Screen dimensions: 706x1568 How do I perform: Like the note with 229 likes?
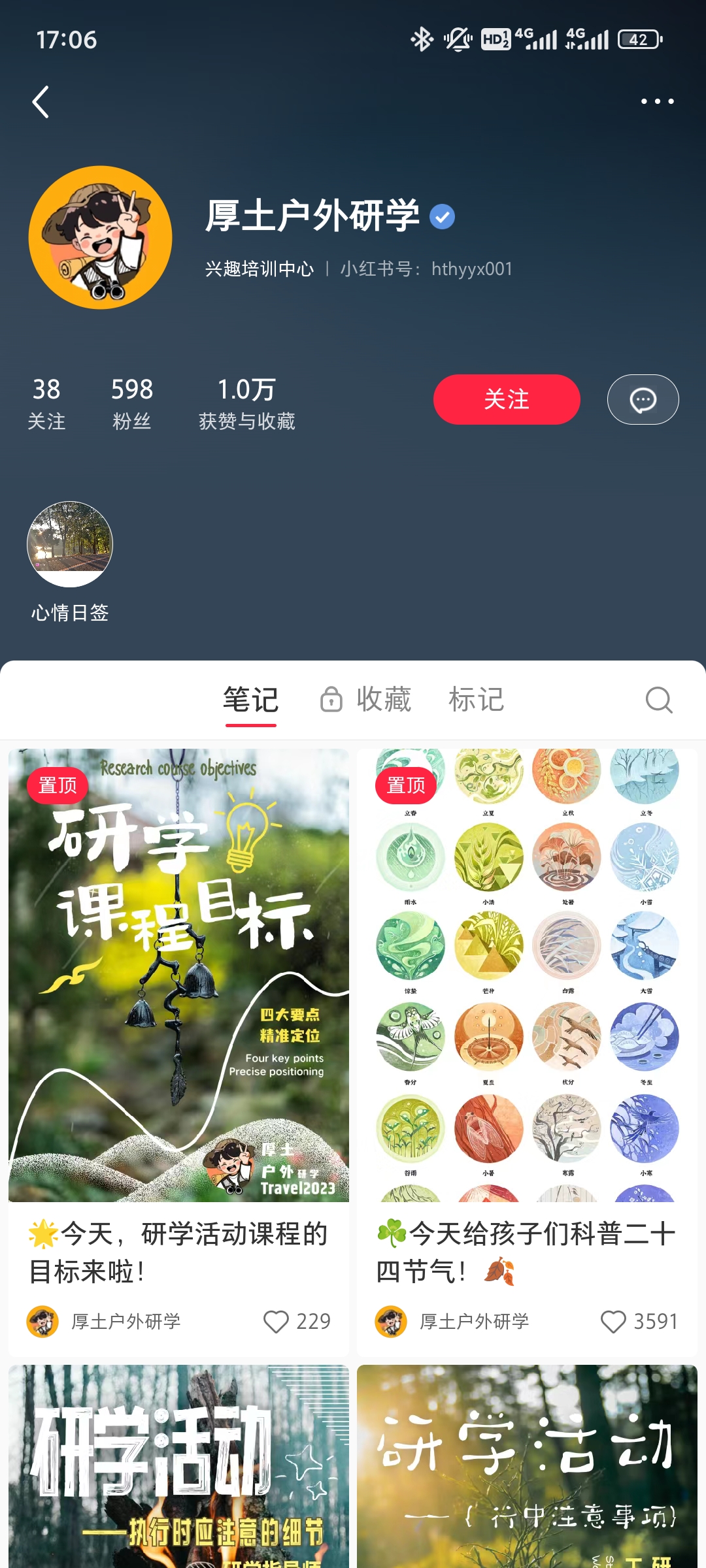[x=276, y=1322]
